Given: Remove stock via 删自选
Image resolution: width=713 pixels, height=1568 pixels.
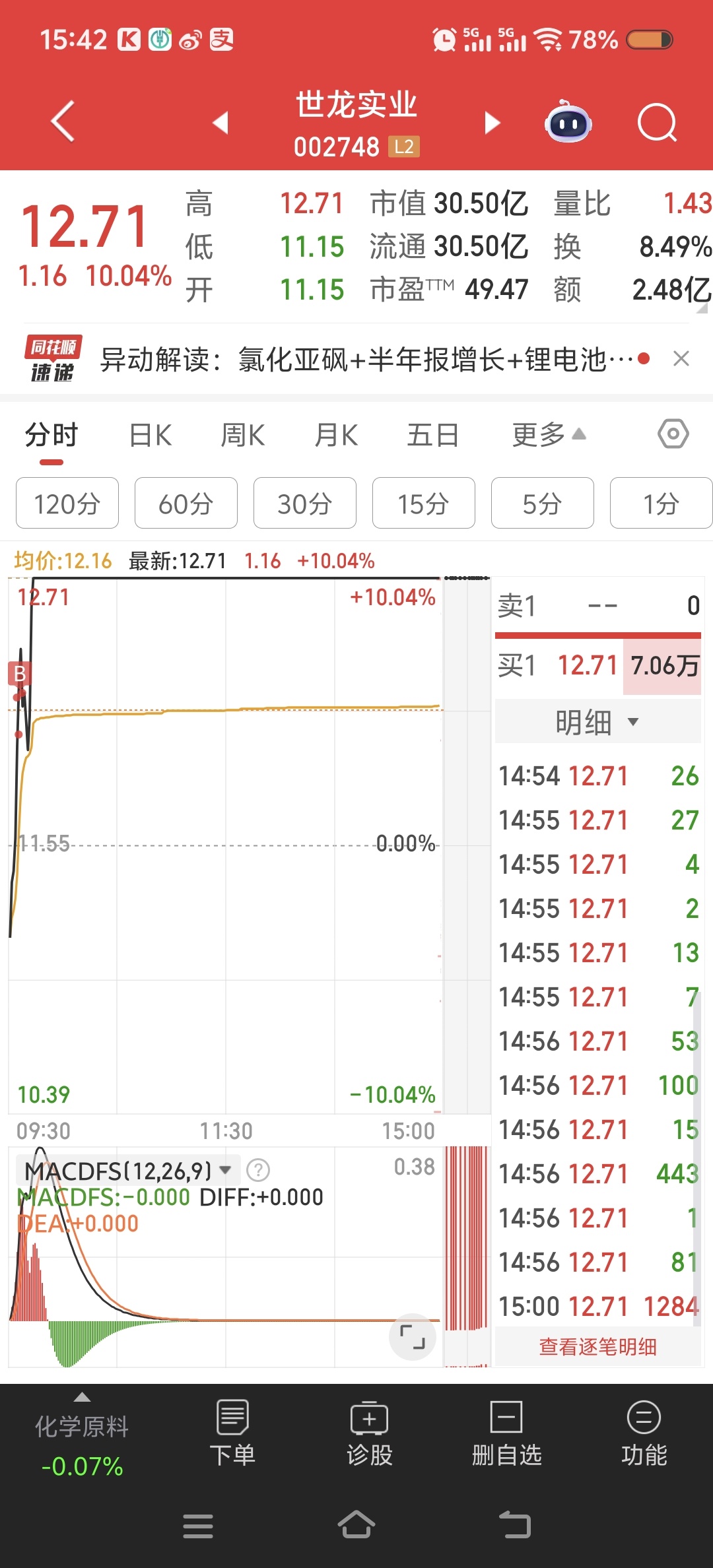Looking at the screenshot, I should tap(506, 1433).
